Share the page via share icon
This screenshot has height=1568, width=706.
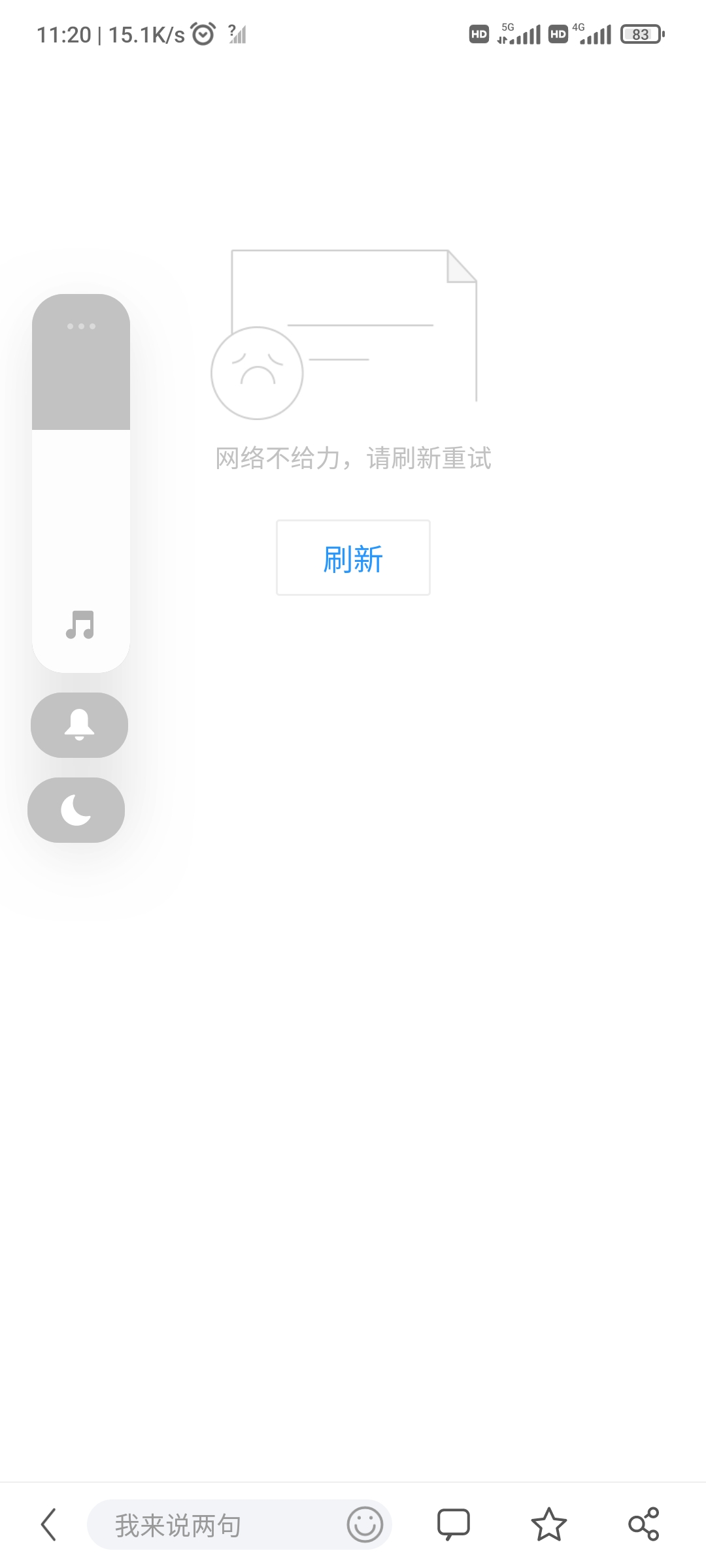[644, 1525]
